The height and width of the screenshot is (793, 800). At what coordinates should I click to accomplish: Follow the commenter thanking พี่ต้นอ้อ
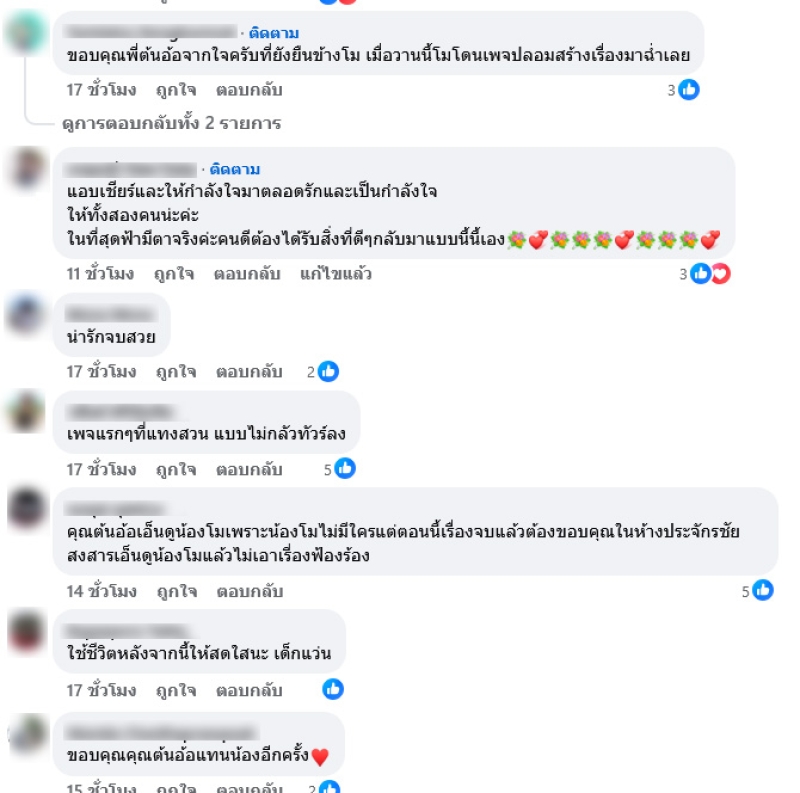(274, 33)
